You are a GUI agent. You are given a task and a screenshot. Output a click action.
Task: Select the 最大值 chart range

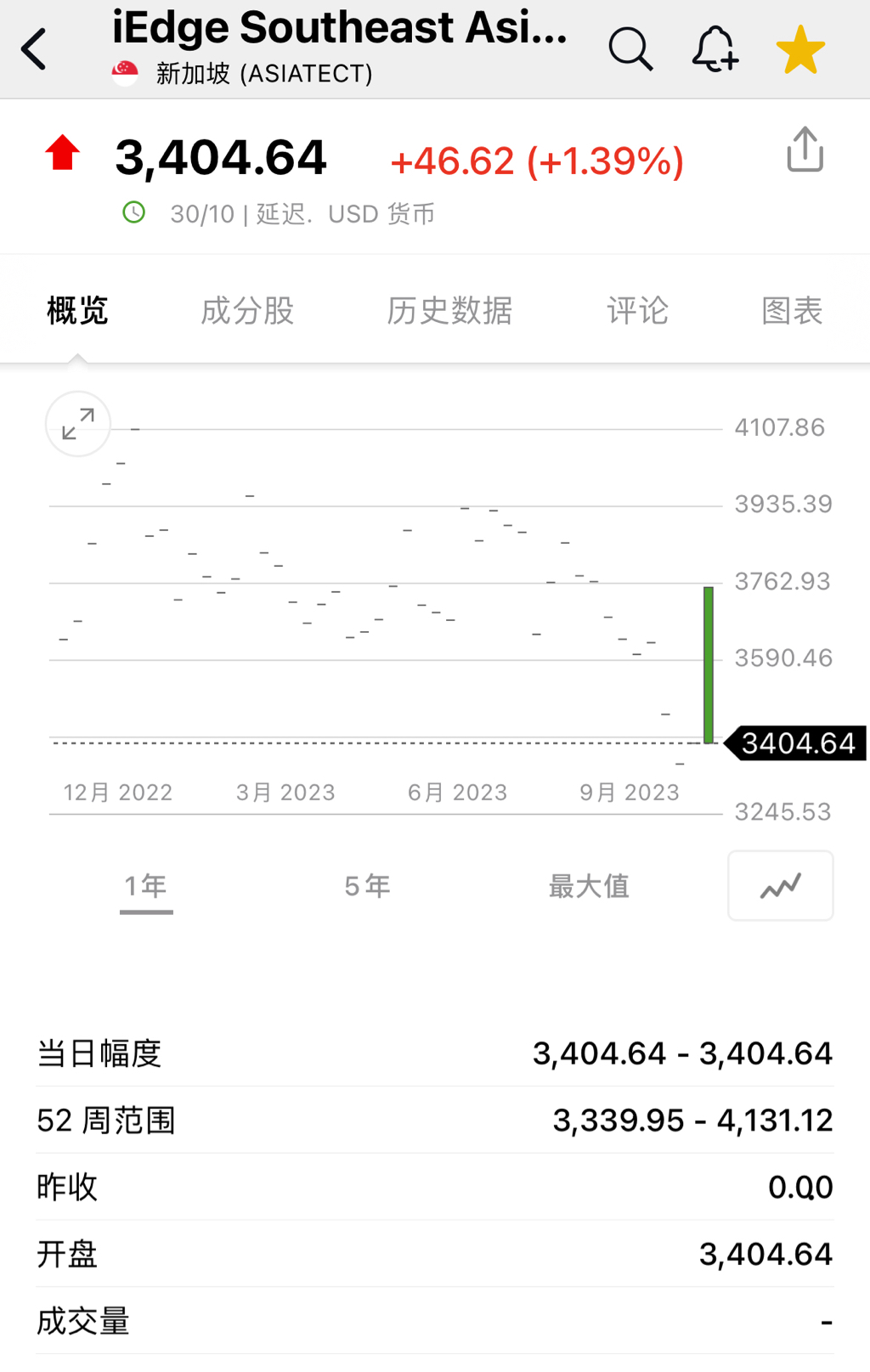pos(589,886)
